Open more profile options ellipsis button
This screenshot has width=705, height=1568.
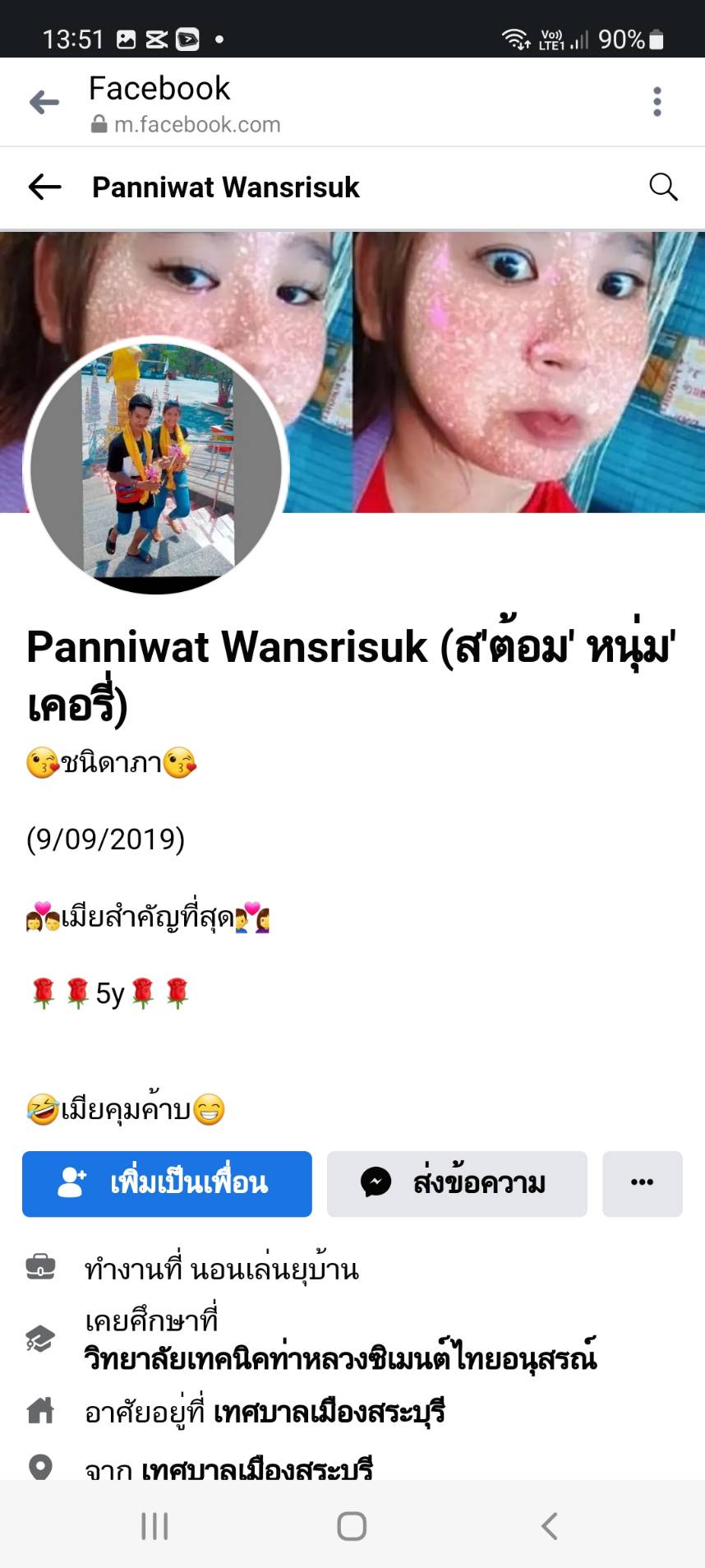(642, 1184)
